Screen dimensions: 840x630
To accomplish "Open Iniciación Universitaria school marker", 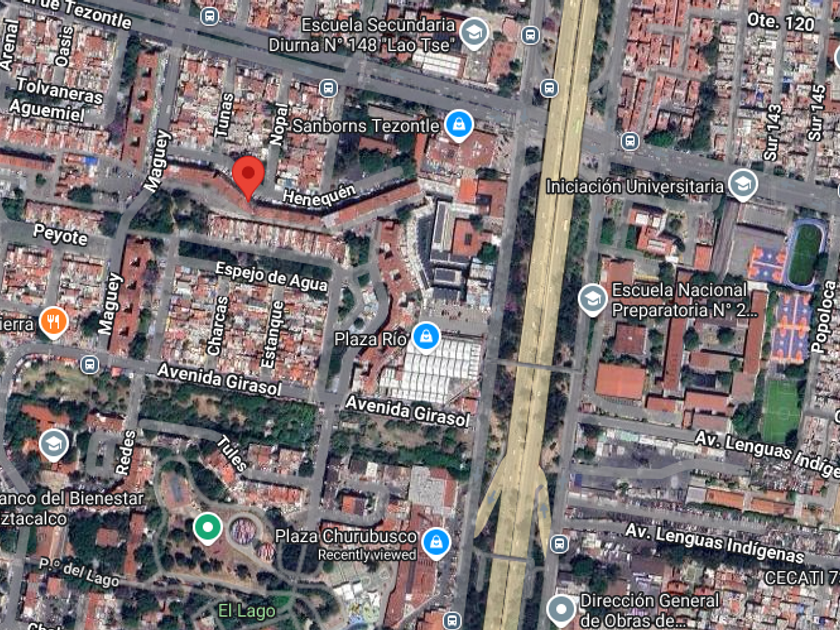I will pyautogui.click(x=742, y=183).
